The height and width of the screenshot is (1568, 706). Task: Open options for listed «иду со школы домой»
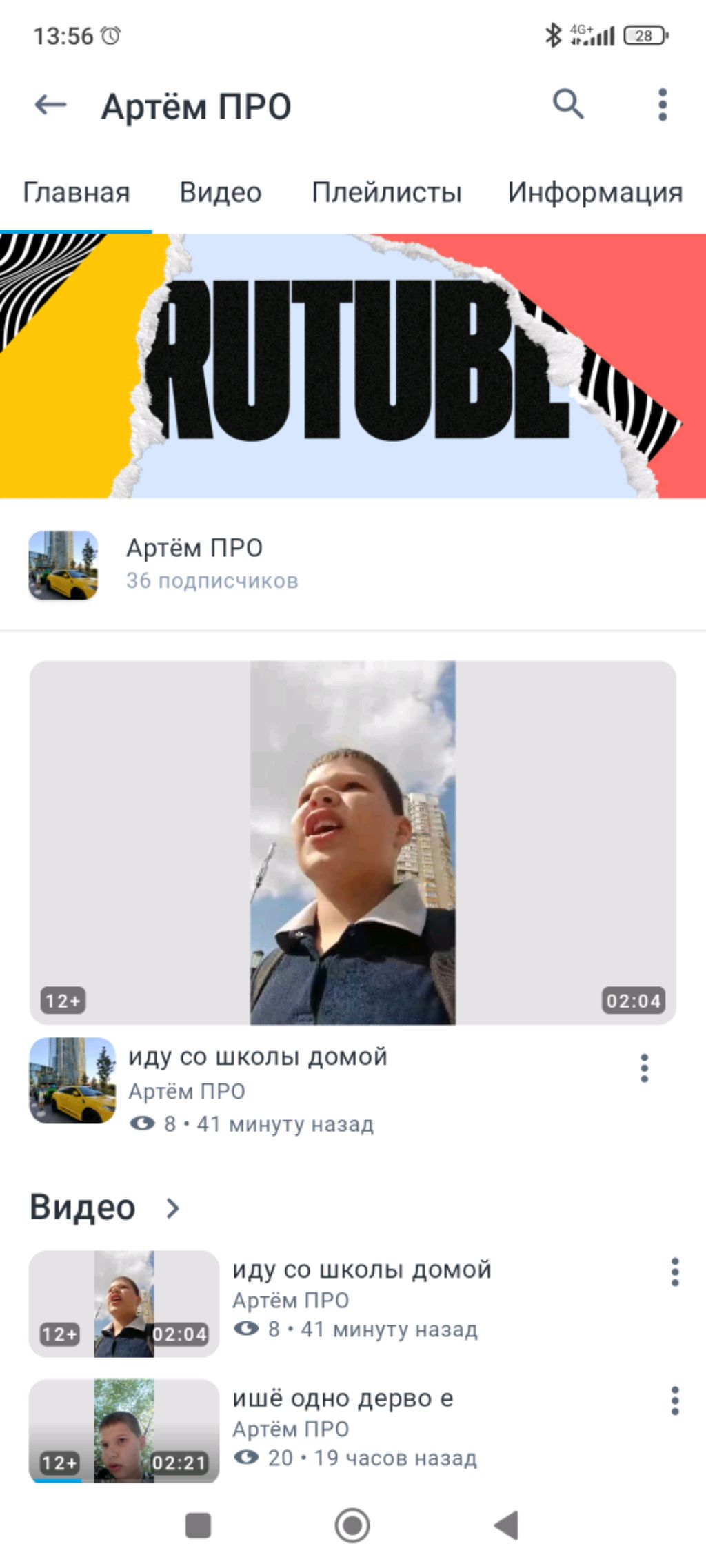(675, 1272)
